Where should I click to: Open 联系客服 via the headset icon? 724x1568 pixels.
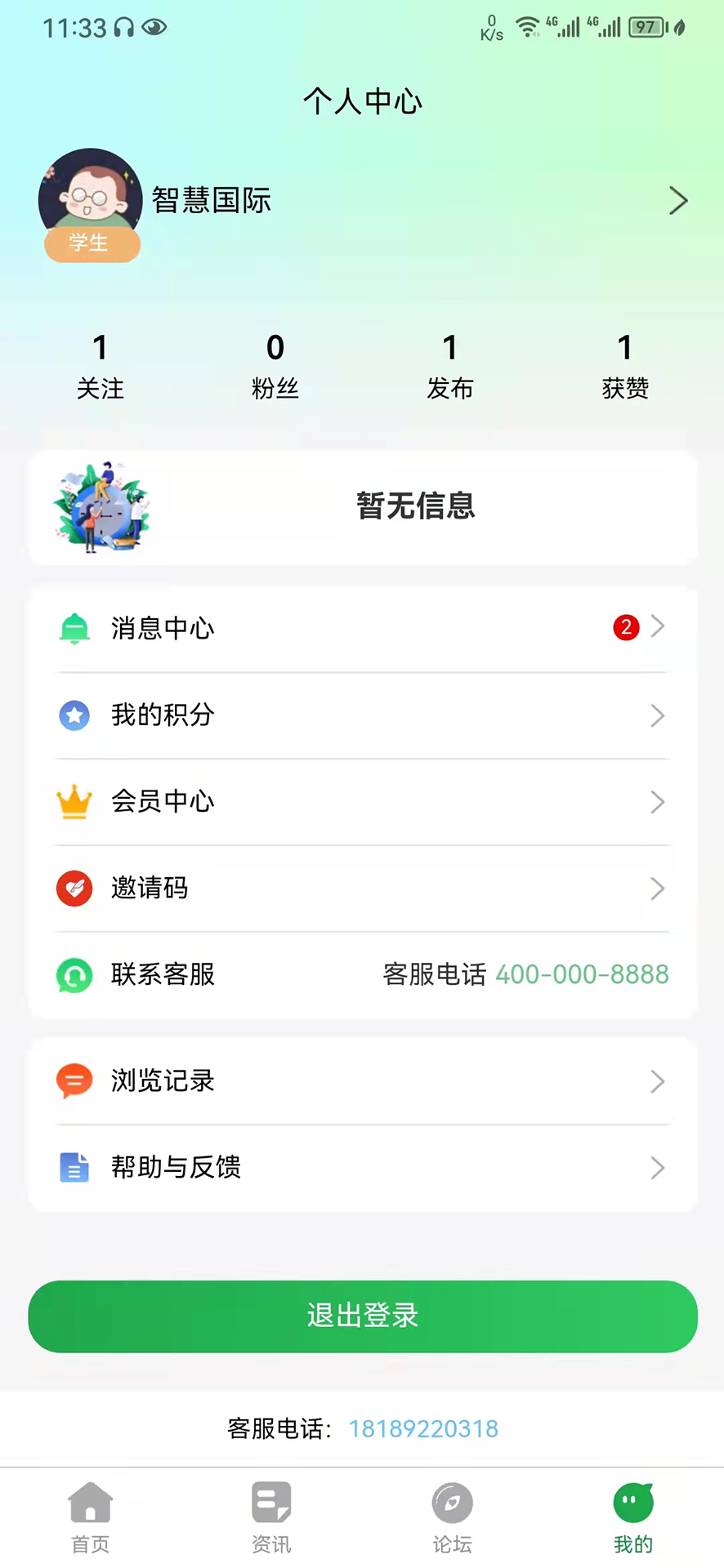74,975
